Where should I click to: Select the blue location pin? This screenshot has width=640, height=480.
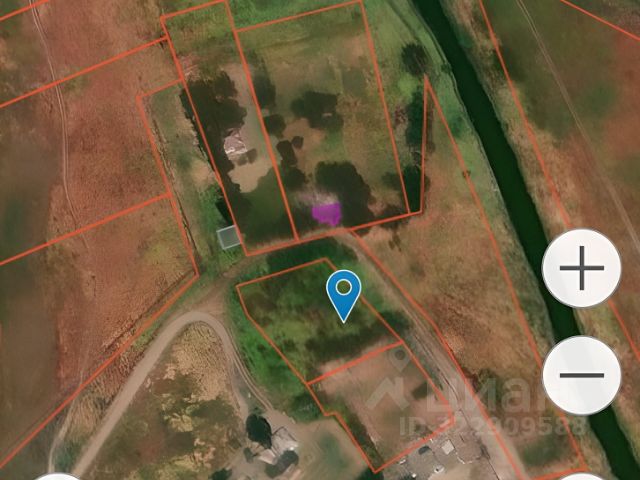[x=344, y=294]
